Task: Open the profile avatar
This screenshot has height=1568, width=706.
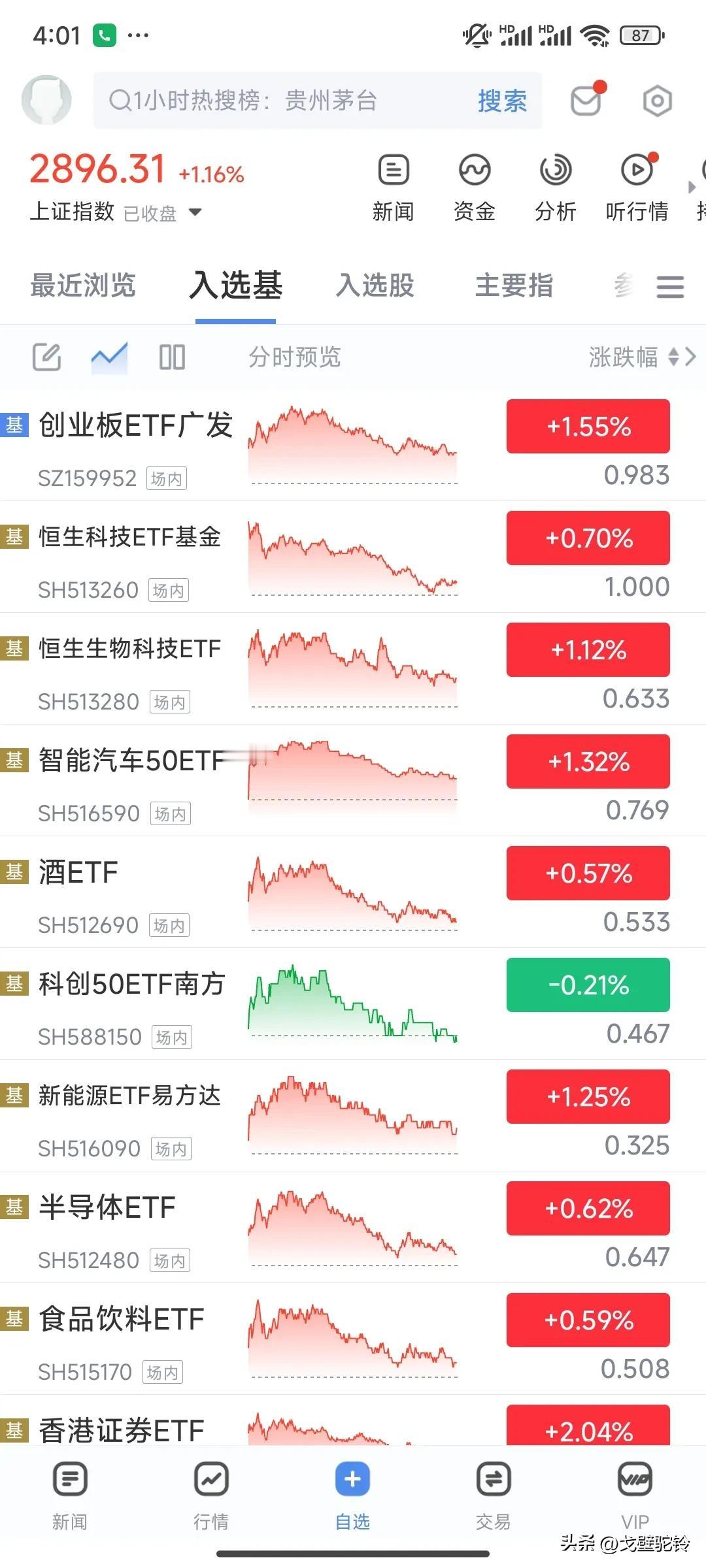Action: 46,100
